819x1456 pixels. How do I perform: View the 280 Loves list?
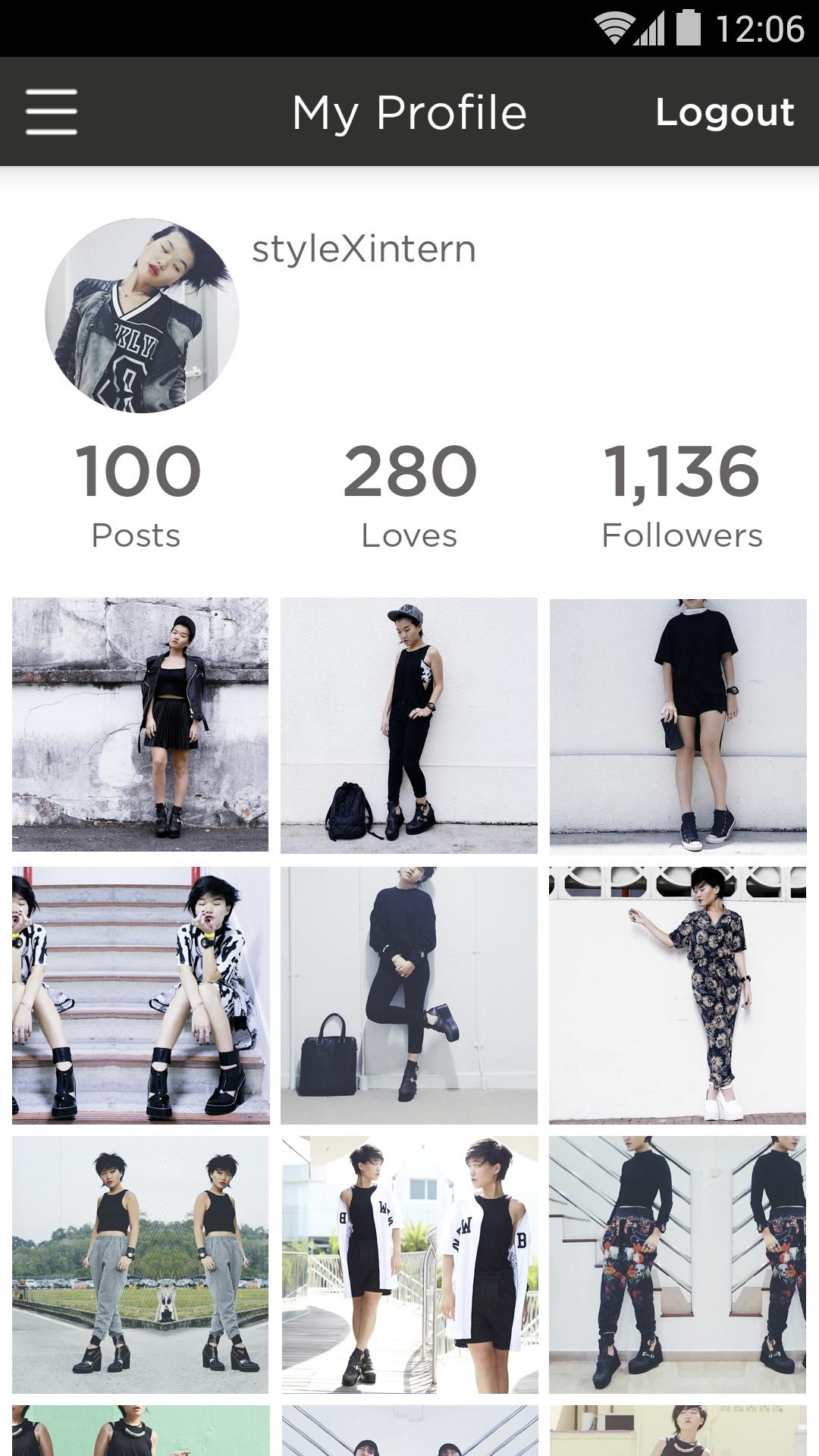click(409, 493)
